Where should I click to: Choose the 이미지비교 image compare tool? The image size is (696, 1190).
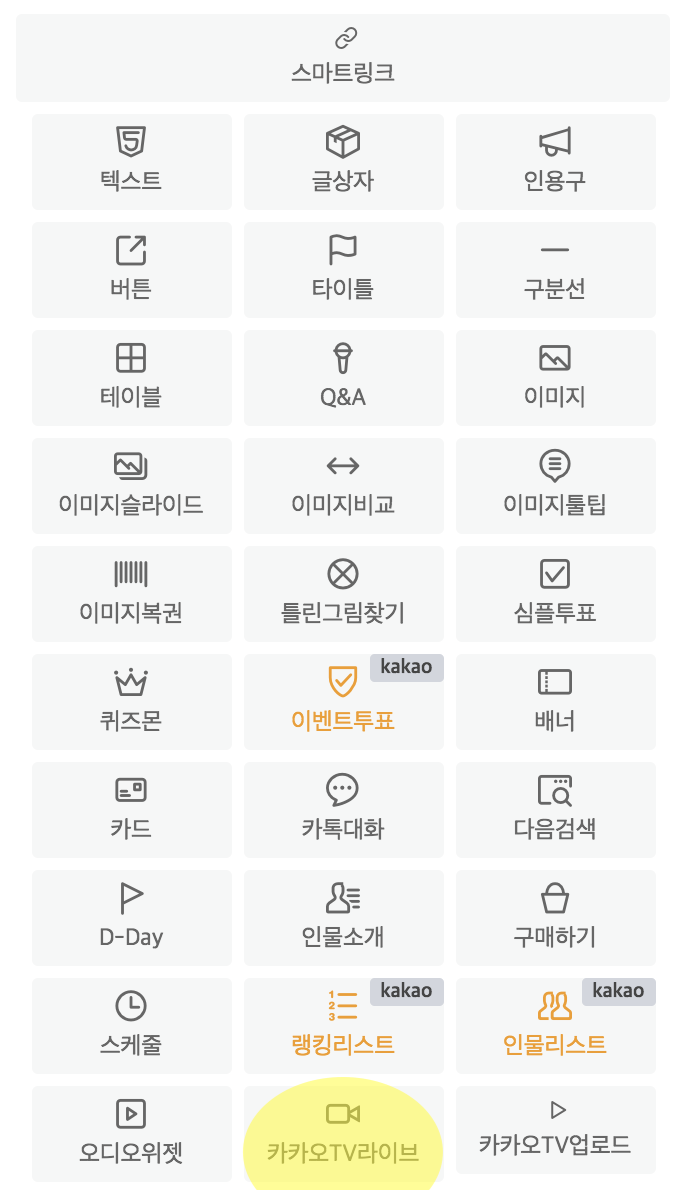pyautogui.click(x=343, y=485)
